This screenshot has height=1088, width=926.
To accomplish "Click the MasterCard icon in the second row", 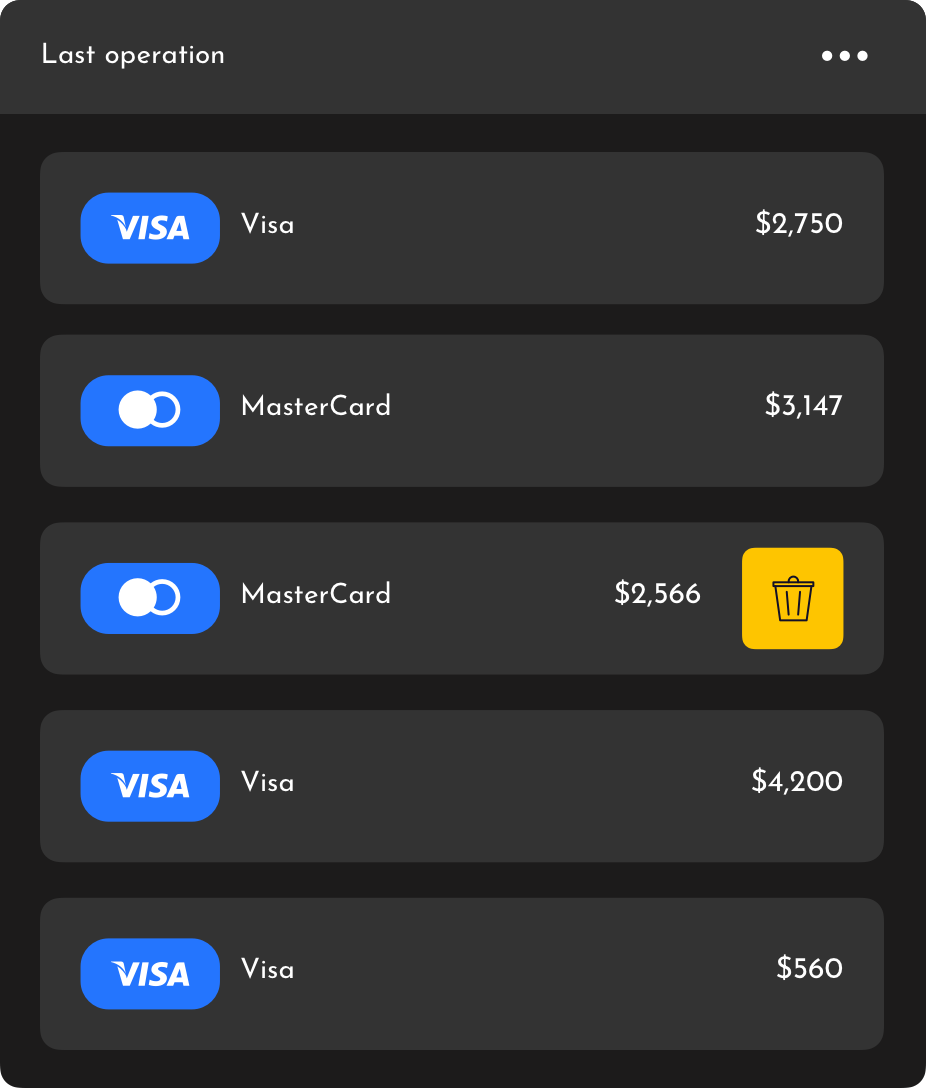I will (150, 410).
